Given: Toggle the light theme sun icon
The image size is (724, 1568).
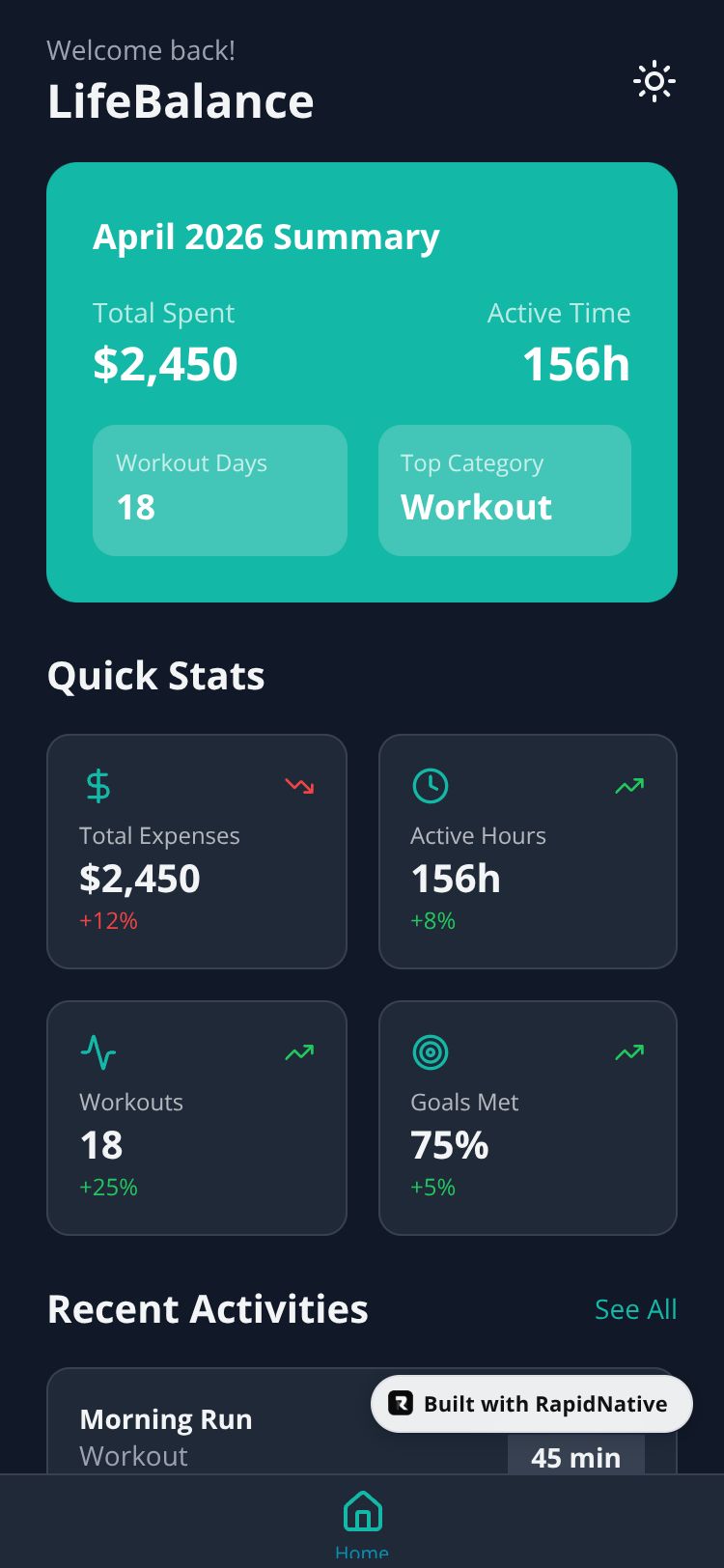Looking at the screenshot, I should [654, 81].
